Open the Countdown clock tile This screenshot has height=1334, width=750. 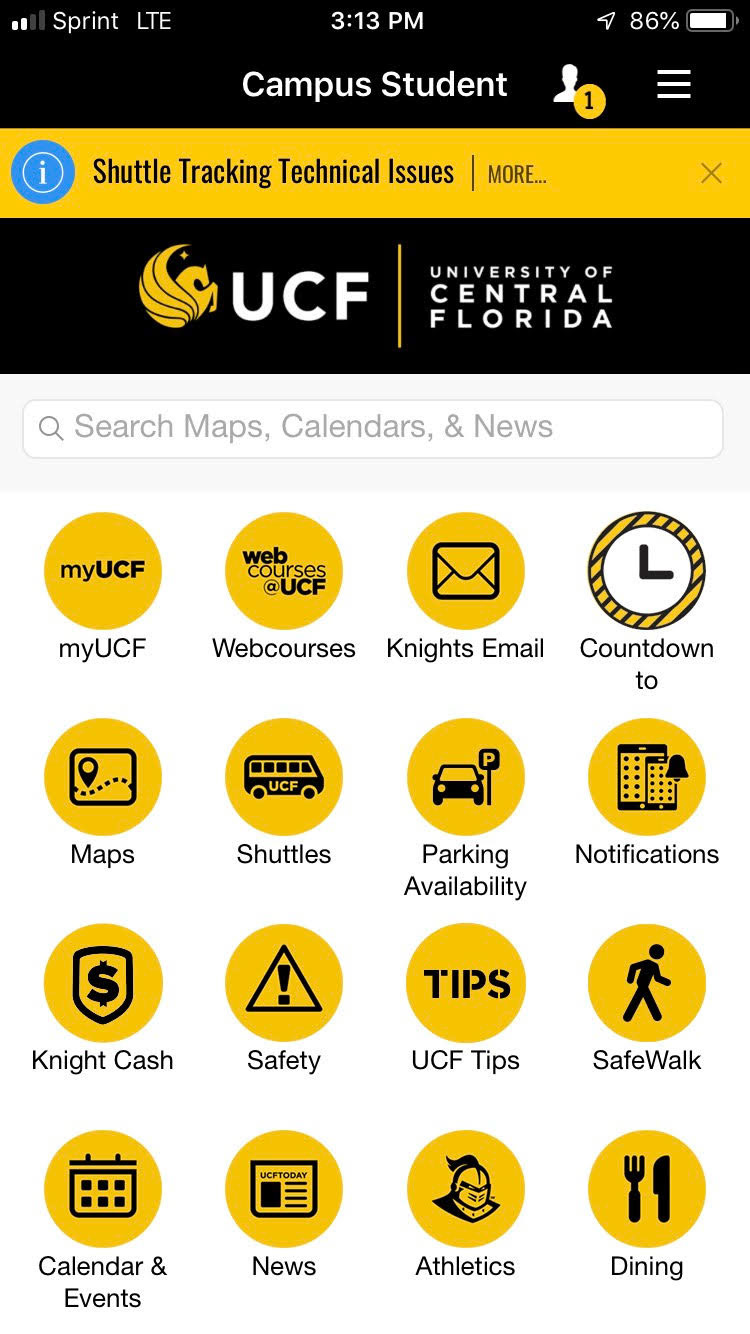pos(646,571)
